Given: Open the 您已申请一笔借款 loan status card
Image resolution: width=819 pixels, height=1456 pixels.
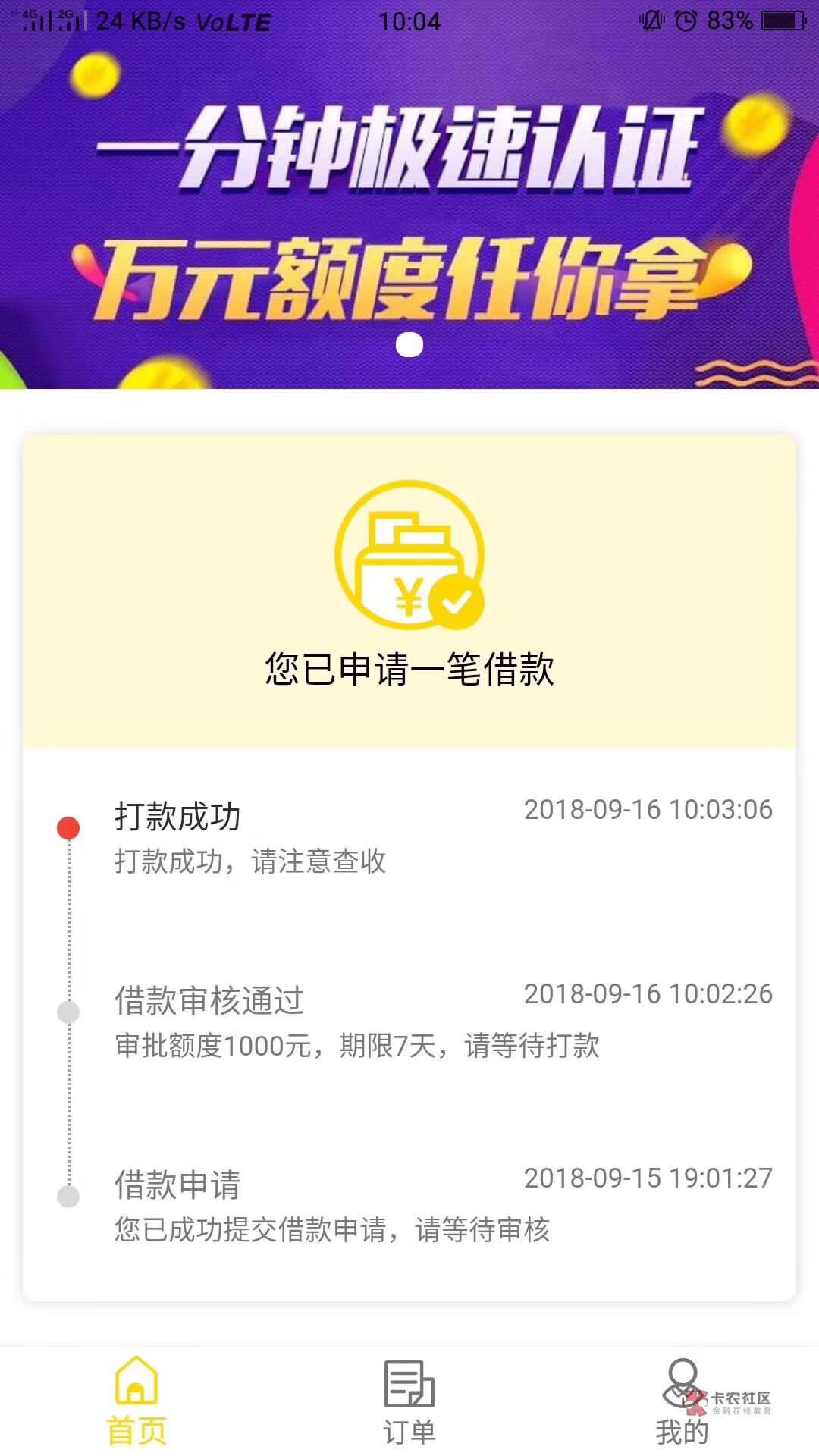Looking at the screenshot, I should pyautogui.click(x=409, y=591).
